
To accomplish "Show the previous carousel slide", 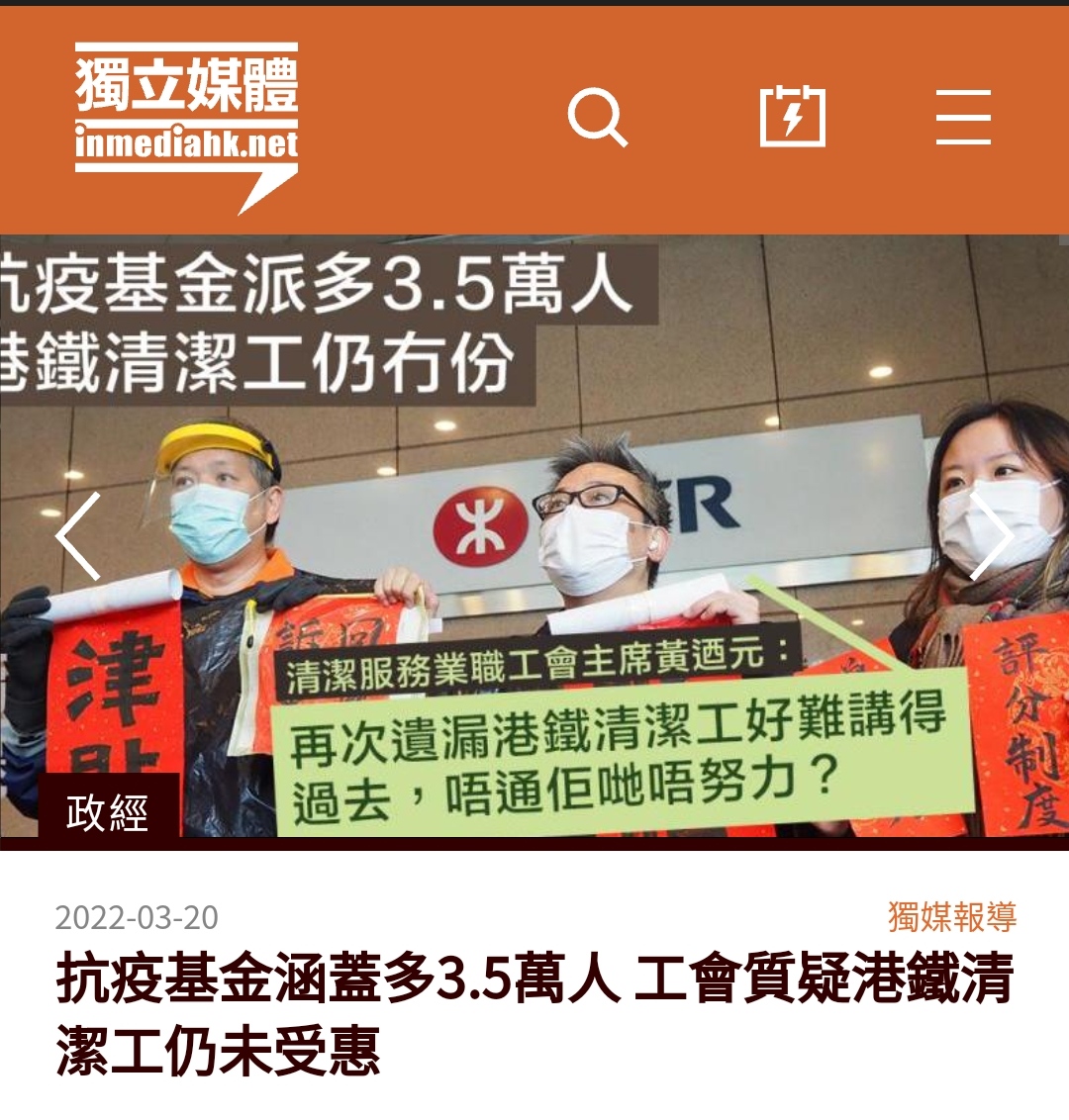I will [x=78, y=535].
